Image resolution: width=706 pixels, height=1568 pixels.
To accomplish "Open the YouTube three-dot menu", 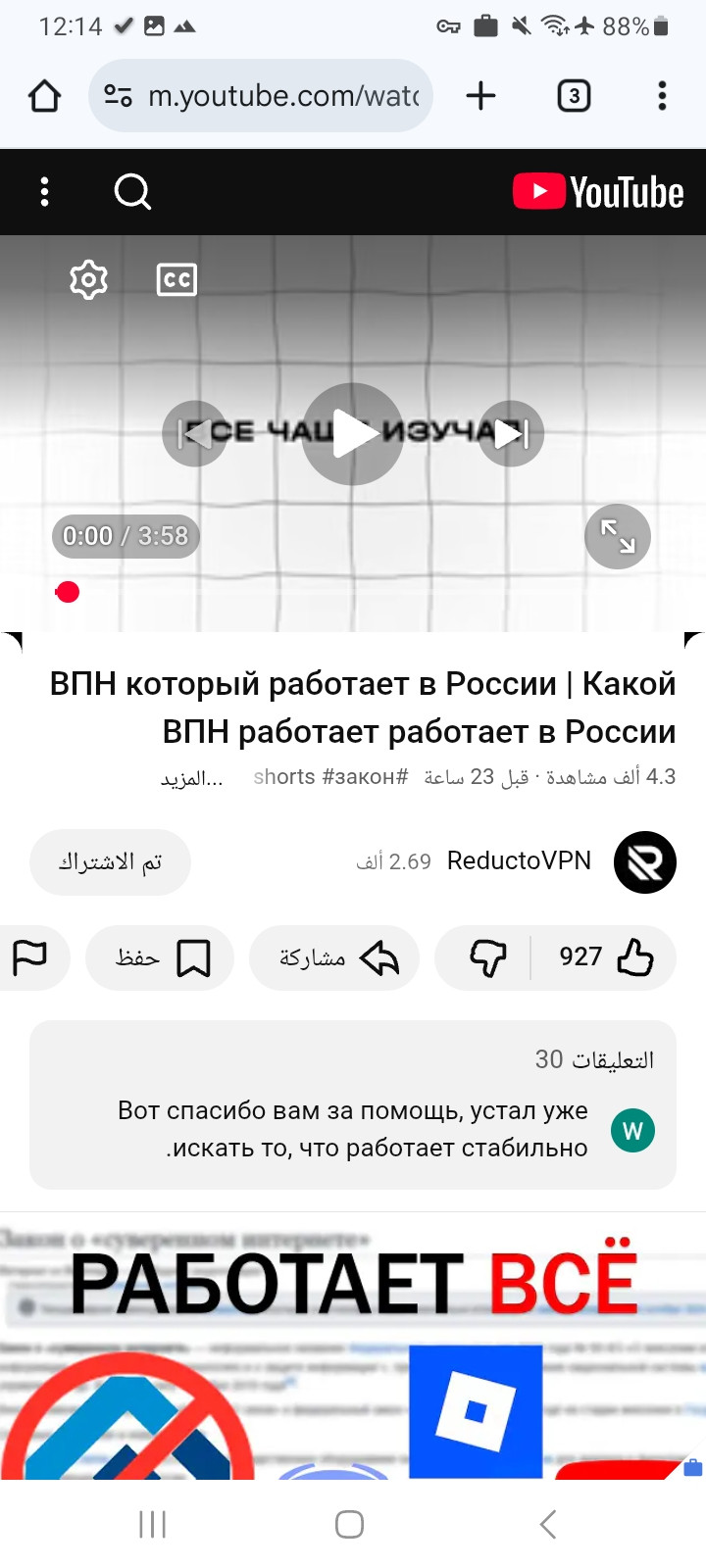I will 44,192.
